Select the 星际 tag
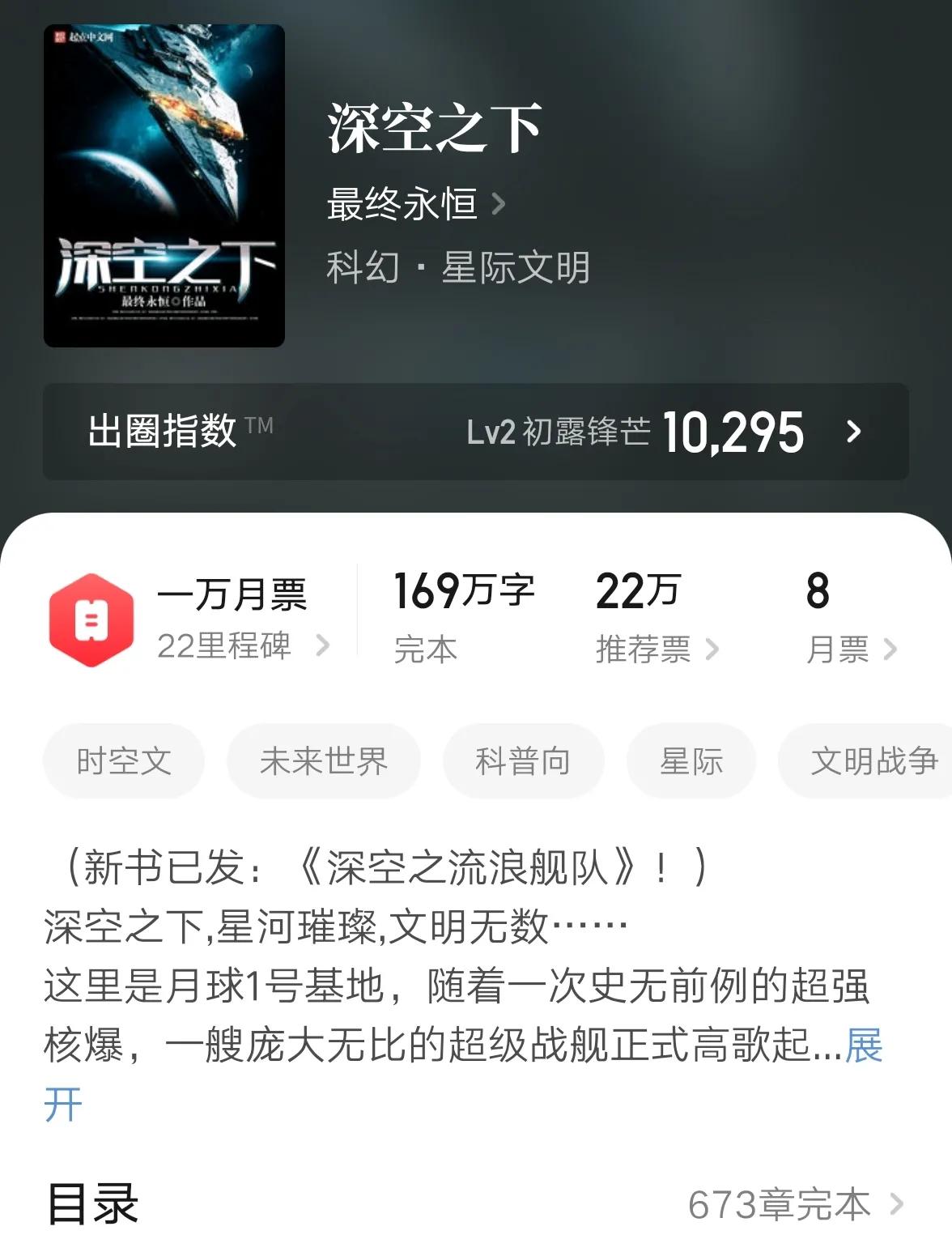Viewport: 952px width, 1235px height. (x=691, y=760)
